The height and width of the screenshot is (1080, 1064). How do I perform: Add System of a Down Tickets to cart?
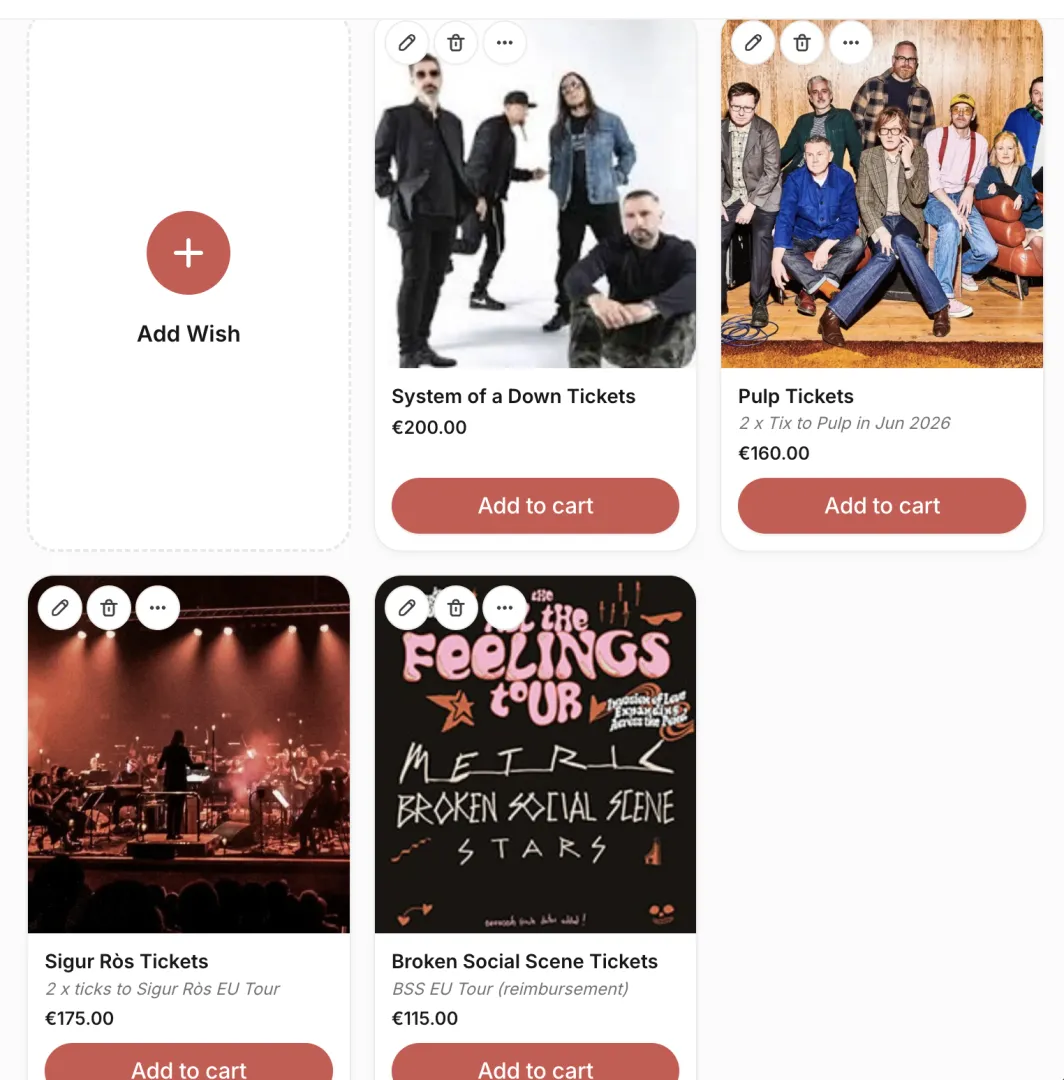pos(535,506)
